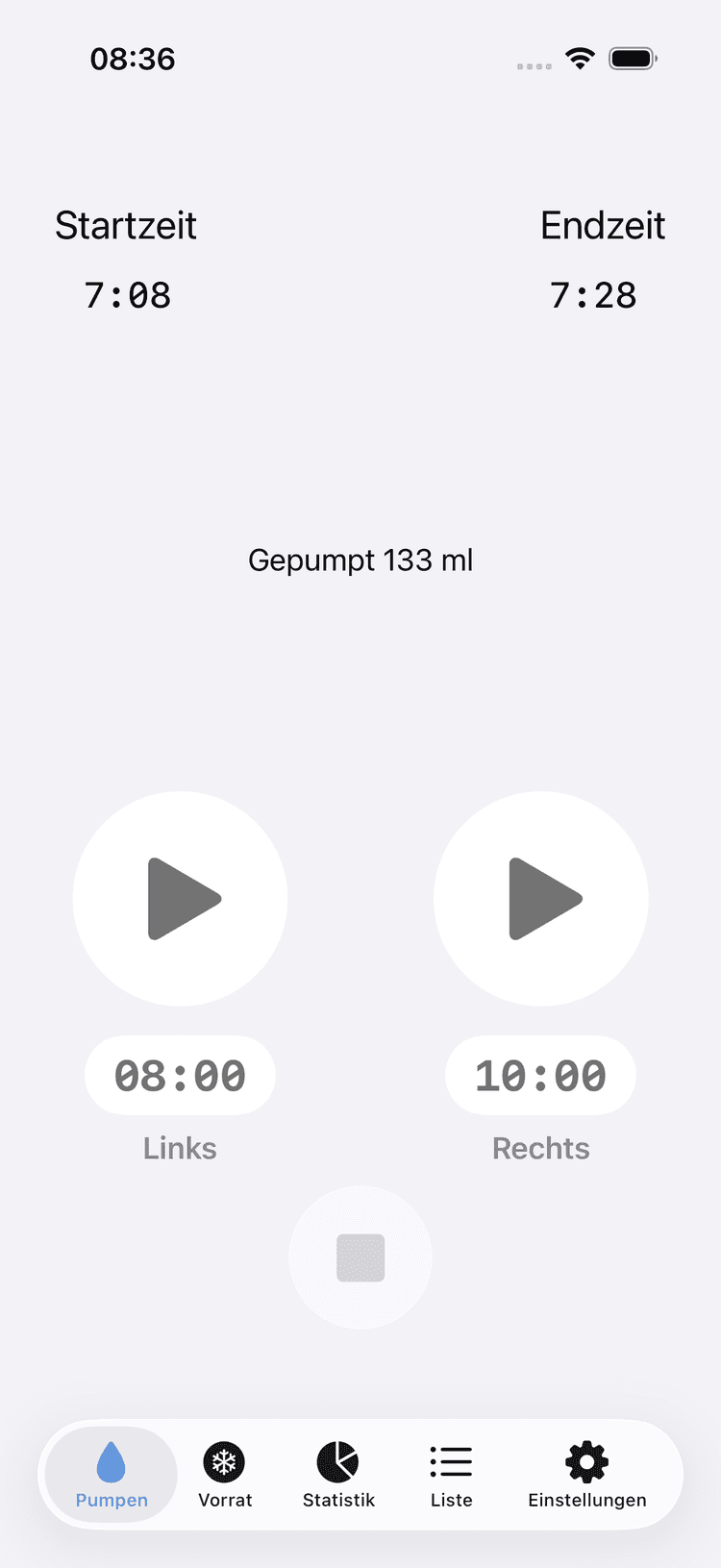Select the 10:00 timer under Rechts
This screenshot has height=1568, width=721.
point(540,1075)
